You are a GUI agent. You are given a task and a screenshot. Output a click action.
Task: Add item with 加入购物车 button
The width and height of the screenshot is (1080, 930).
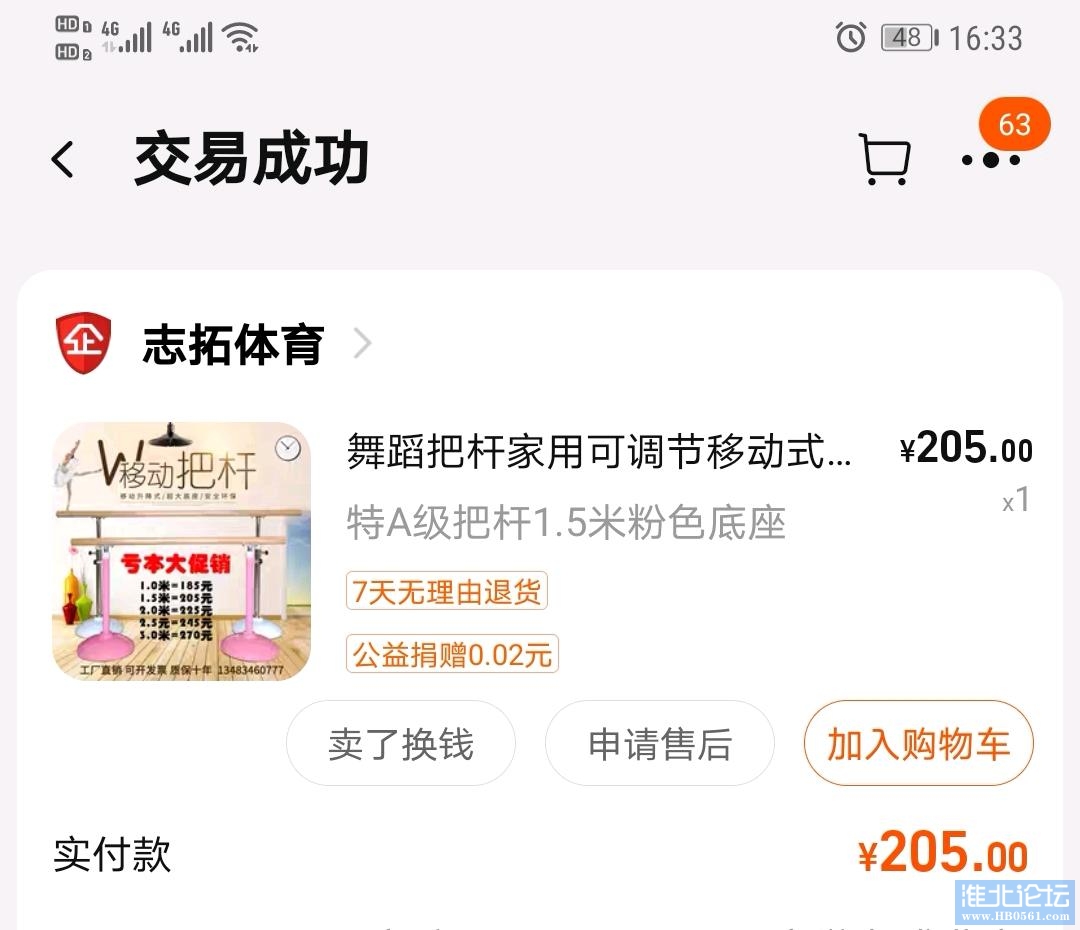click(918, 744)
